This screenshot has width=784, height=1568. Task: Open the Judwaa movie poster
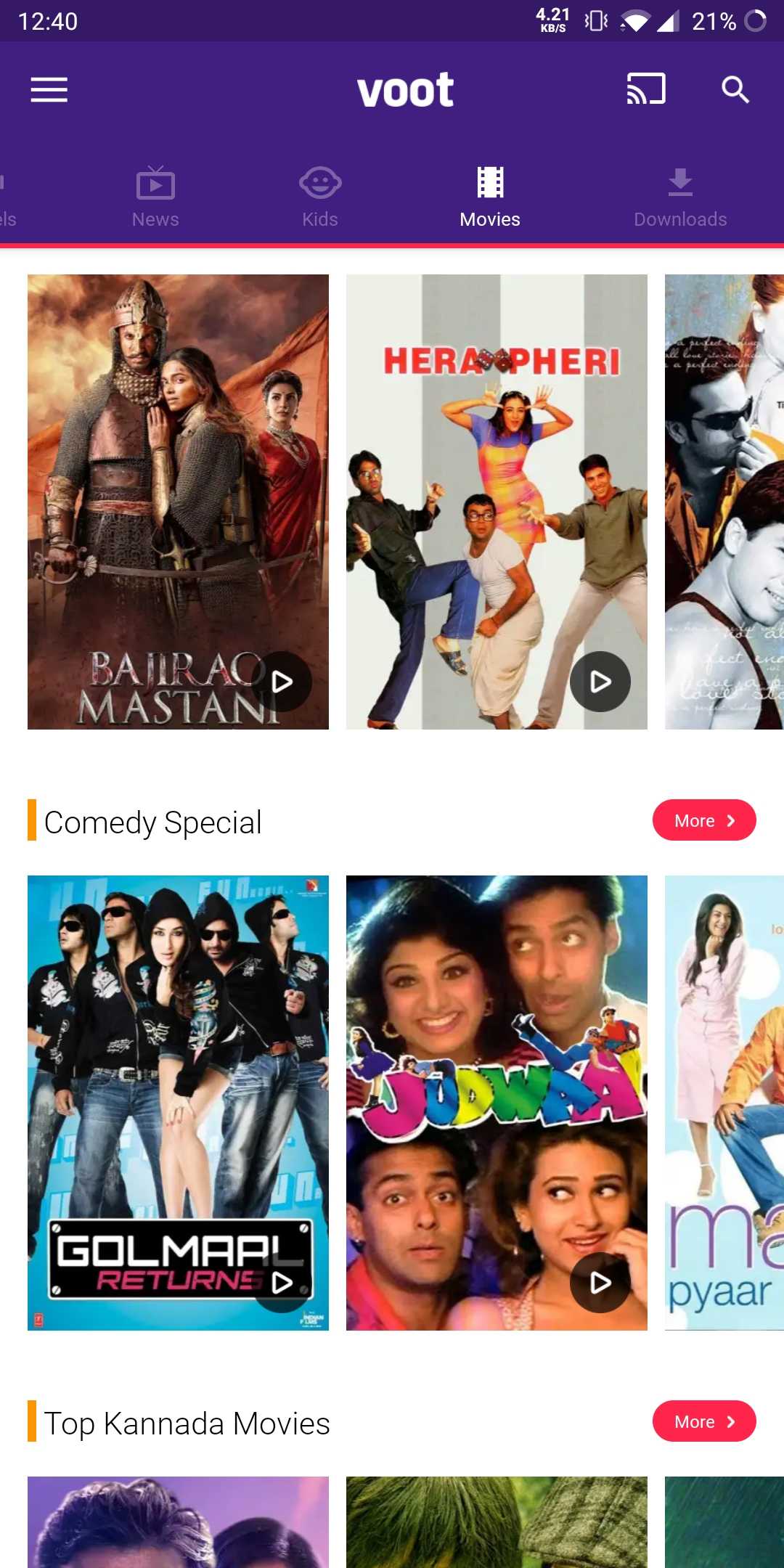pos(496,1053)
